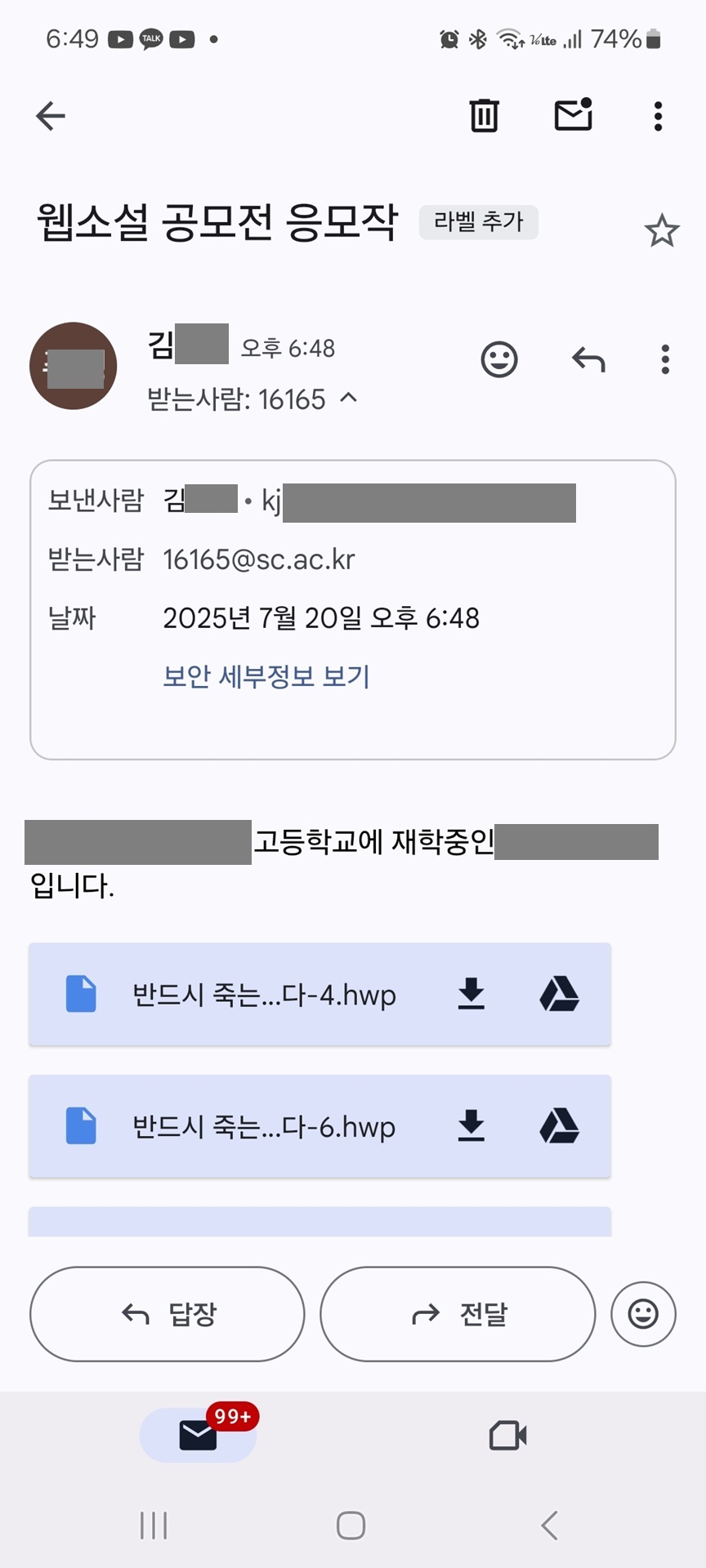The image size is (706, 1568).
Task: Switch to the Meet video tab
Action: (507, 1435)
